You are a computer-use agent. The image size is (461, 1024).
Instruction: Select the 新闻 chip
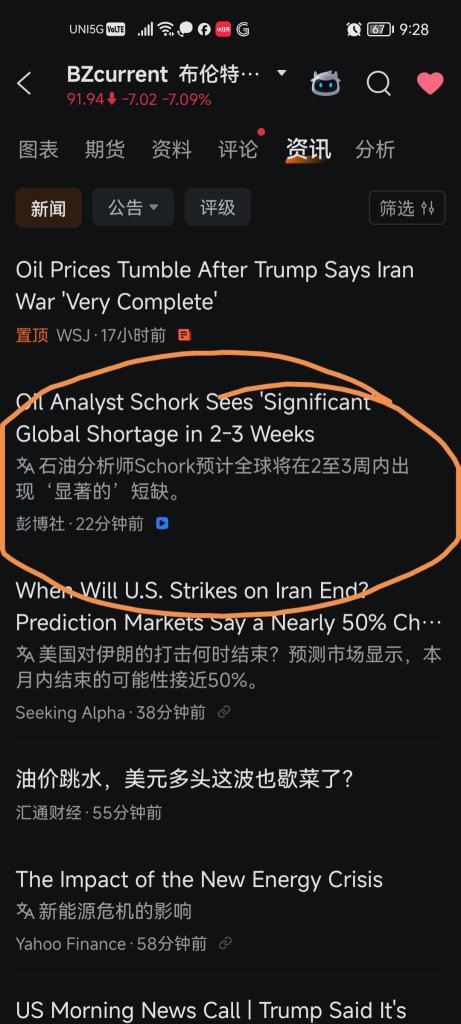coord(48,208)
